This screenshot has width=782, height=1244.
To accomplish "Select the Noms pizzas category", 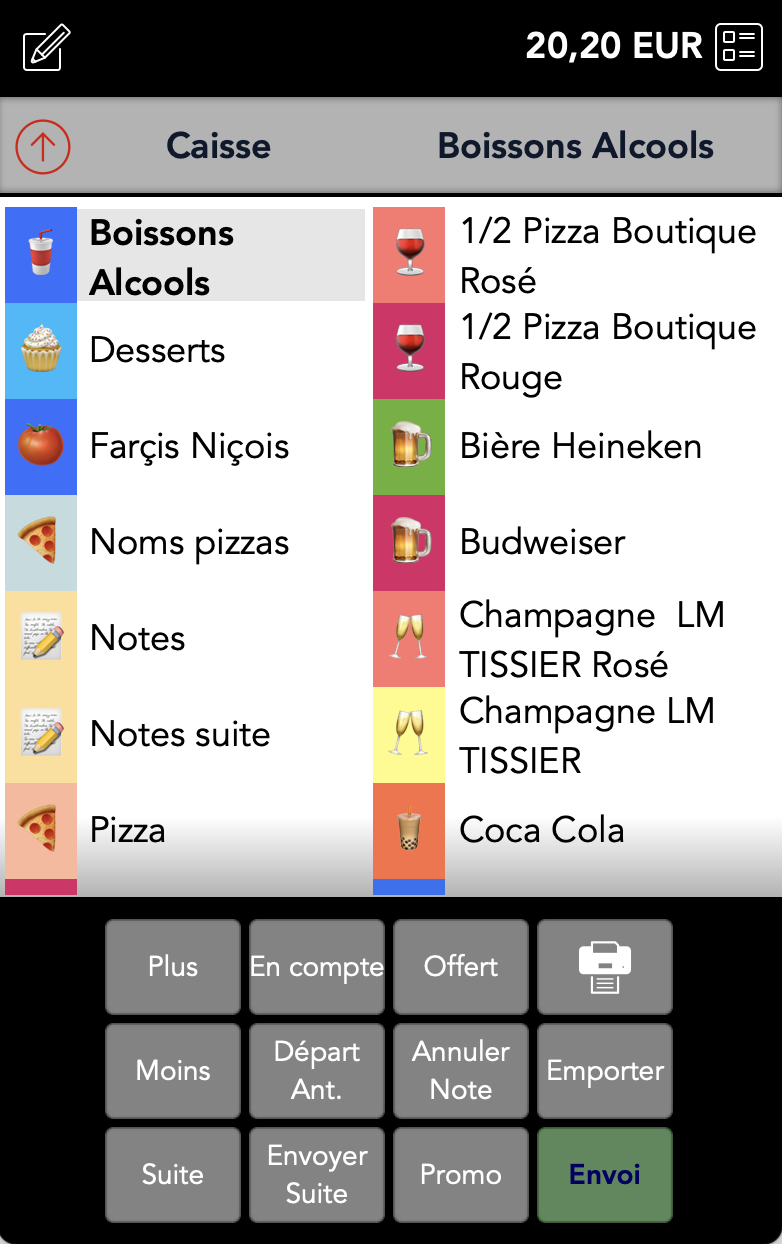I will click(185, 543).
